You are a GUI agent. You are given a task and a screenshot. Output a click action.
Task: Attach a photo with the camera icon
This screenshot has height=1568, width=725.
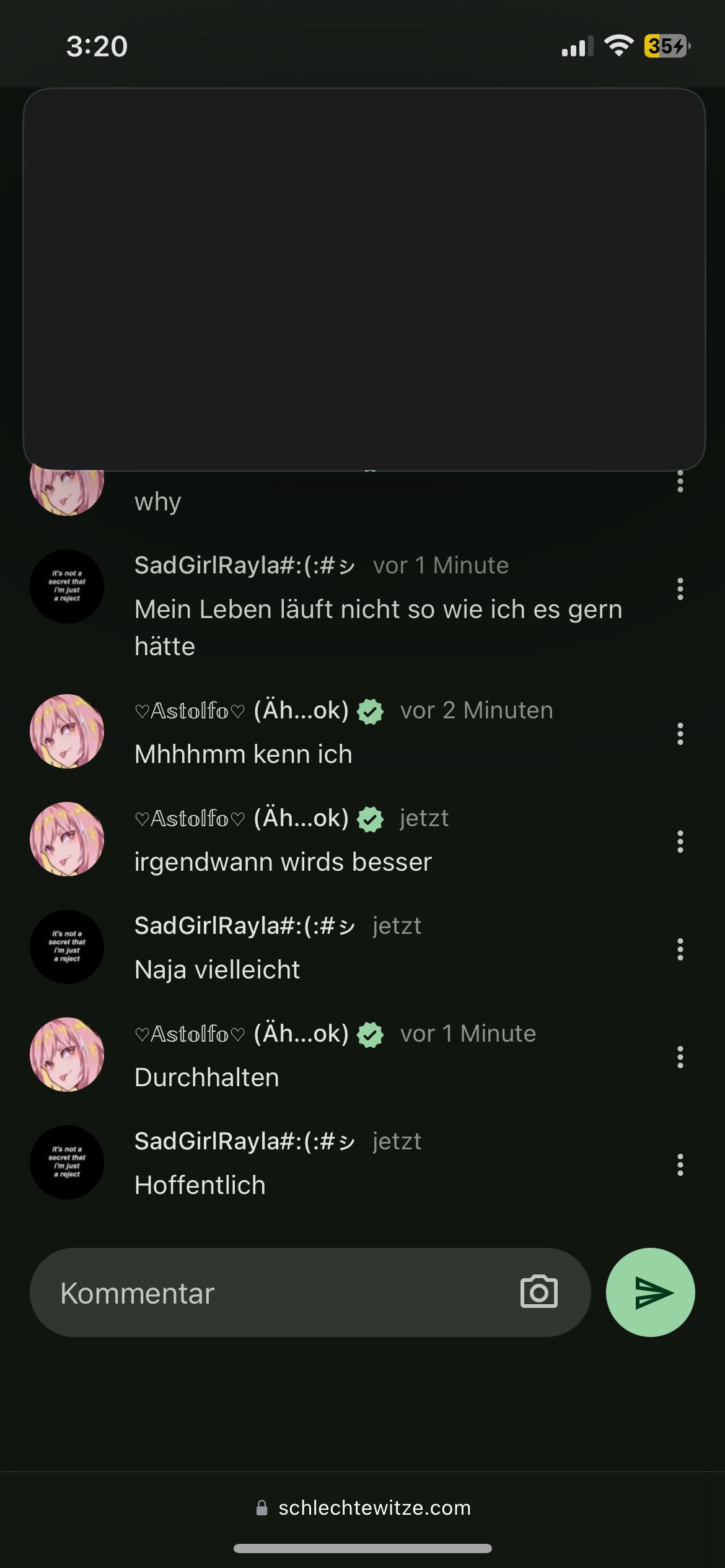[538, 1292]
